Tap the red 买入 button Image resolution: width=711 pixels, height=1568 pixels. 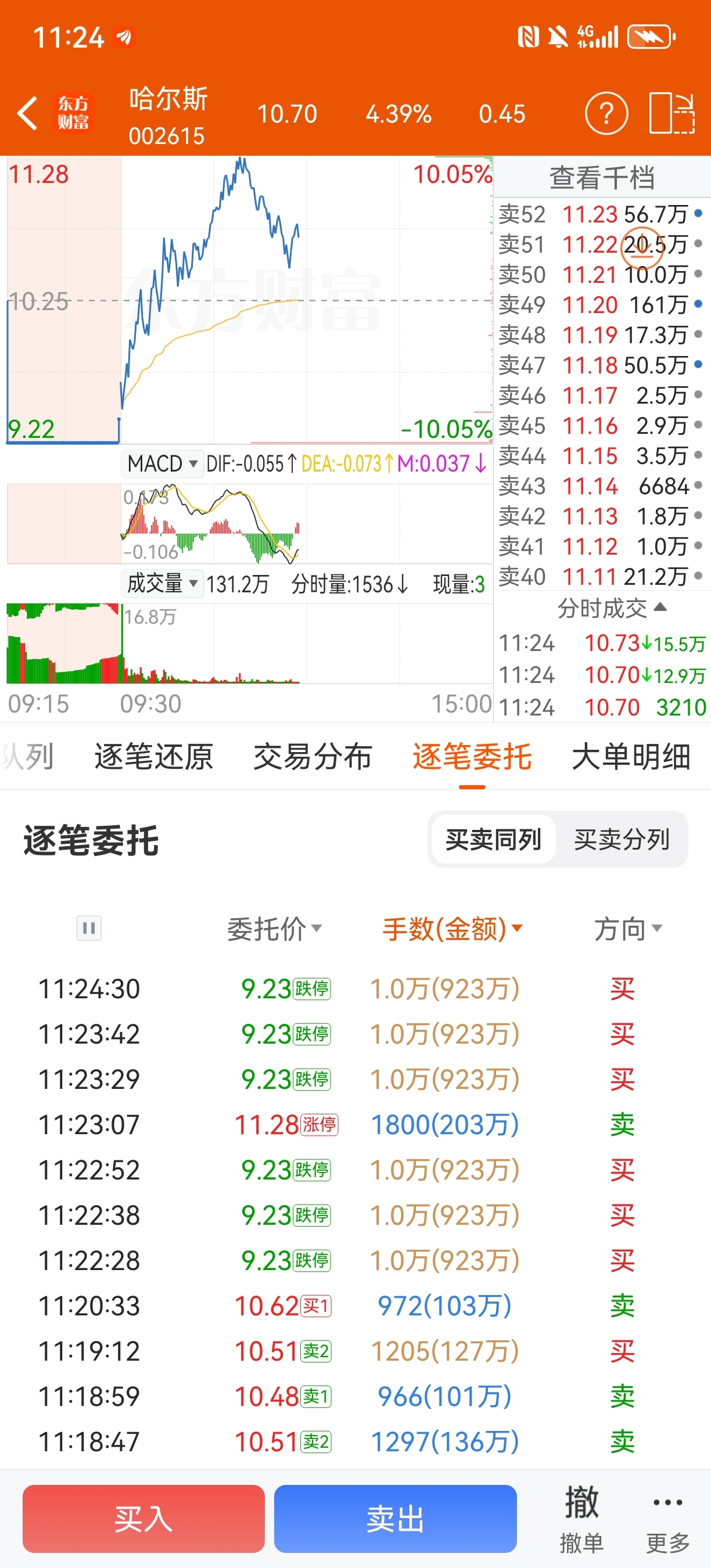coord(143,1519)
